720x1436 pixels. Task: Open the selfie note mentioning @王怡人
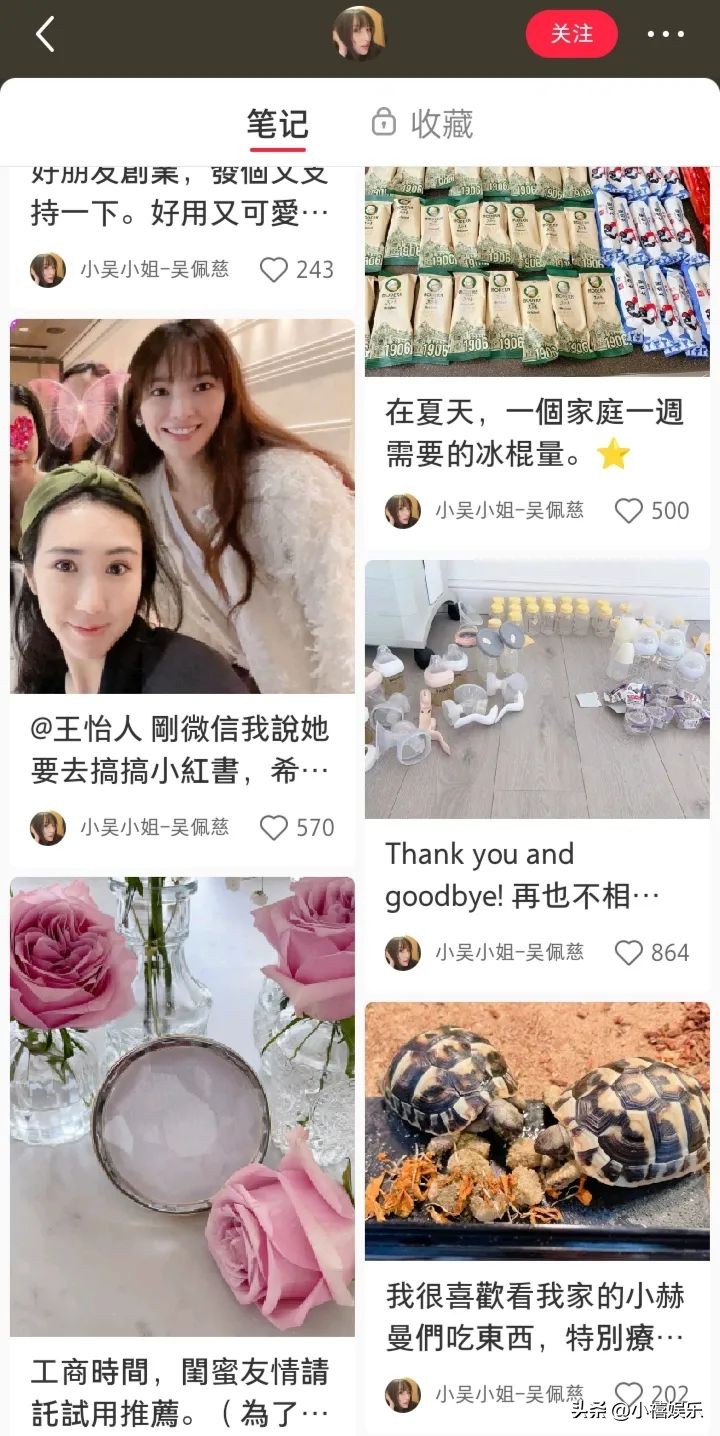183,505
